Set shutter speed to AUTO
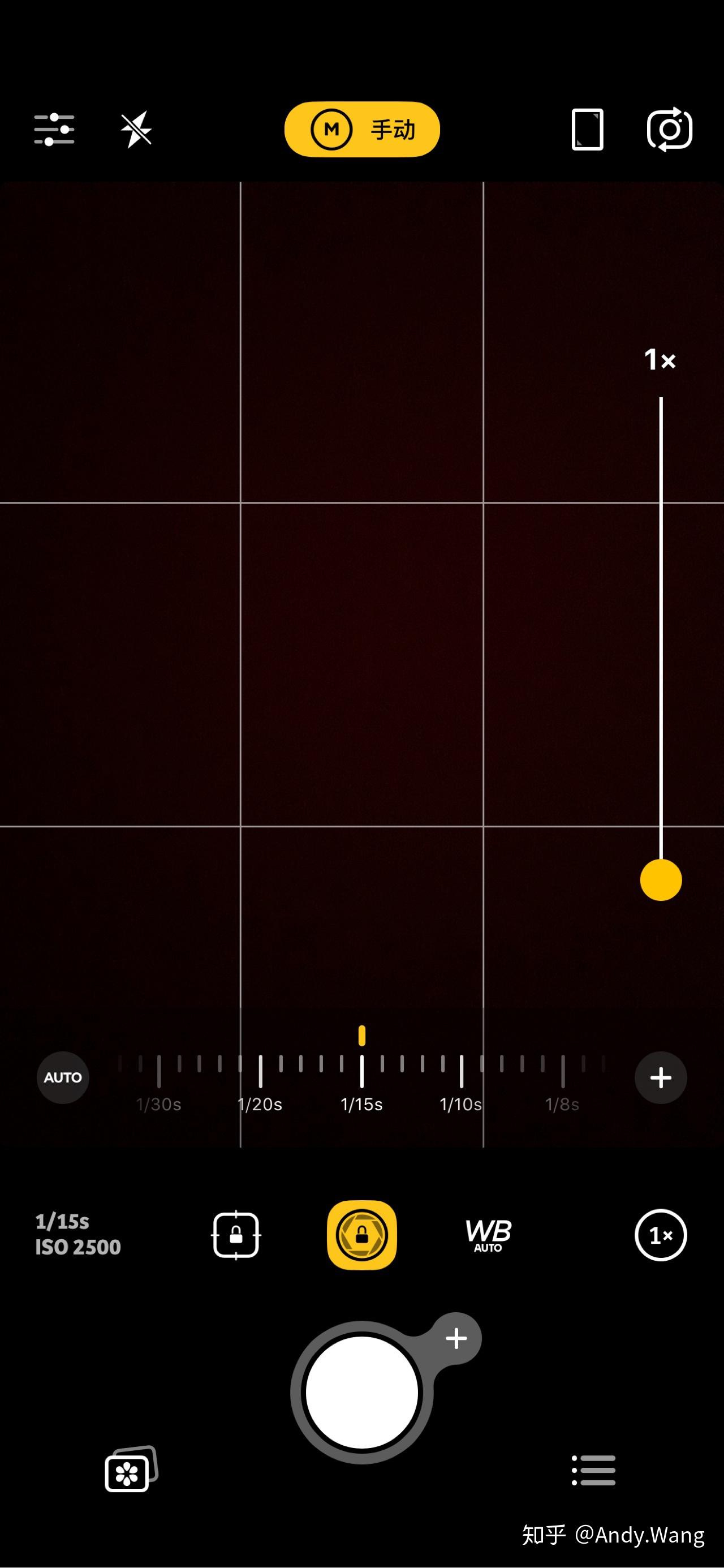 click(x=63, y=1077)
